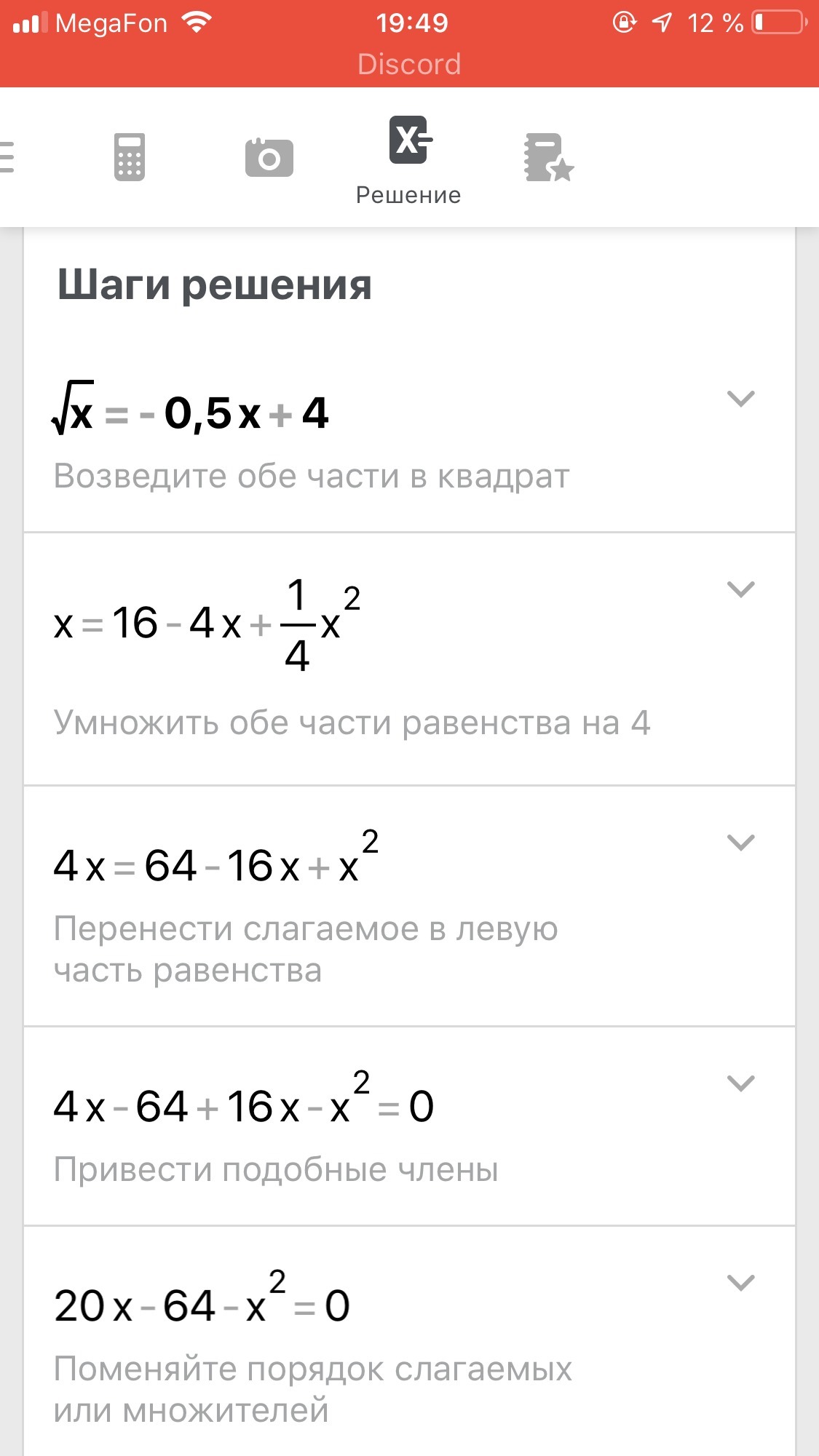
Task: Expand the step "Поменяйте порядок слагаемых"
Action: tap(740, 1282)
